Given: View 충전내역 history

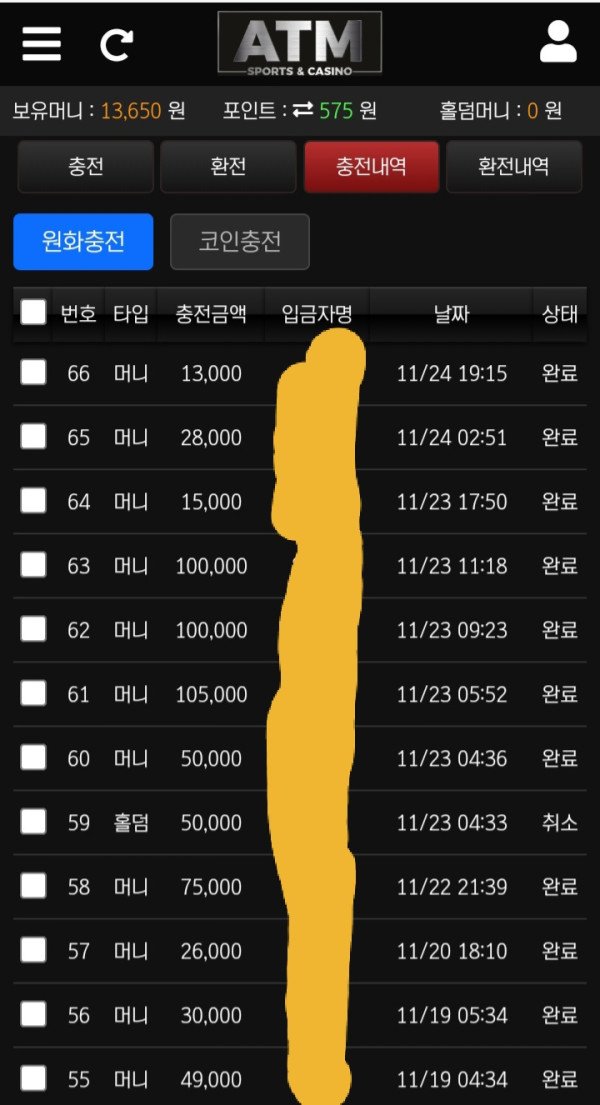Looking at the screenshot, I should coord(371,166).
